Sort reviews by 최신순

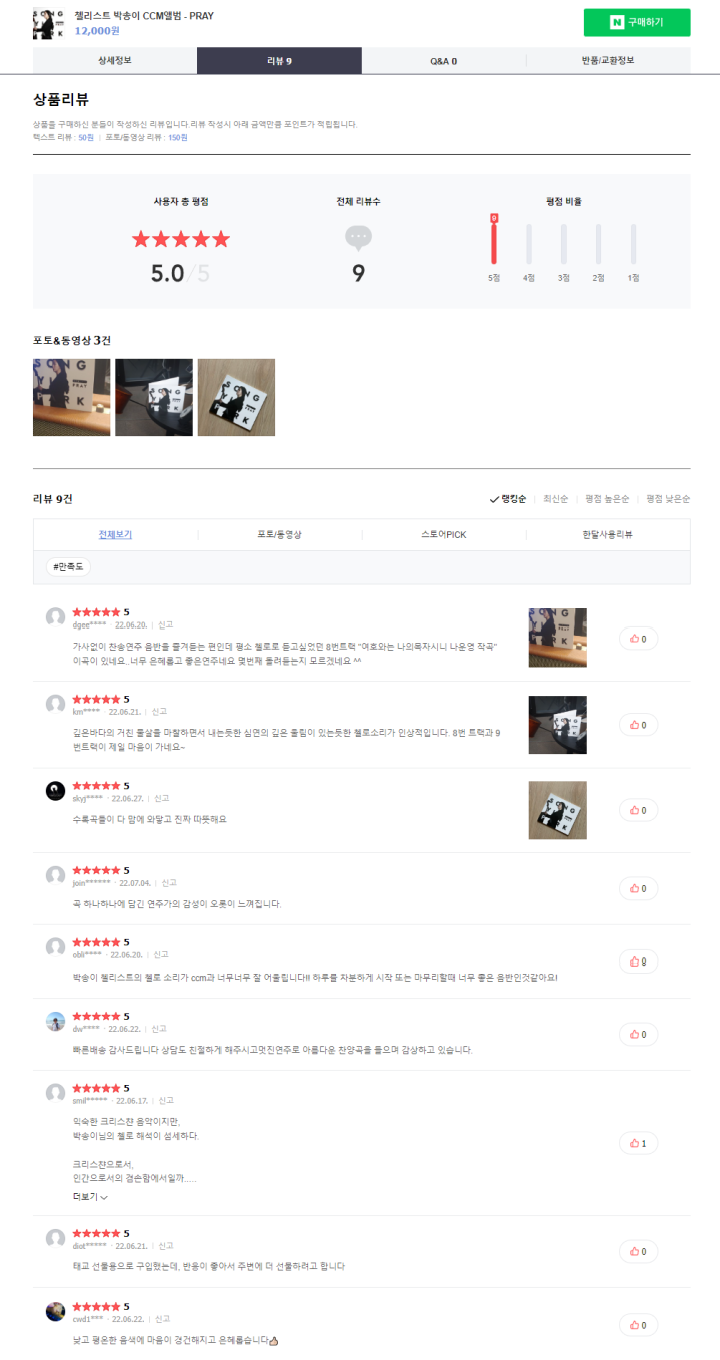tap(555, 498)
